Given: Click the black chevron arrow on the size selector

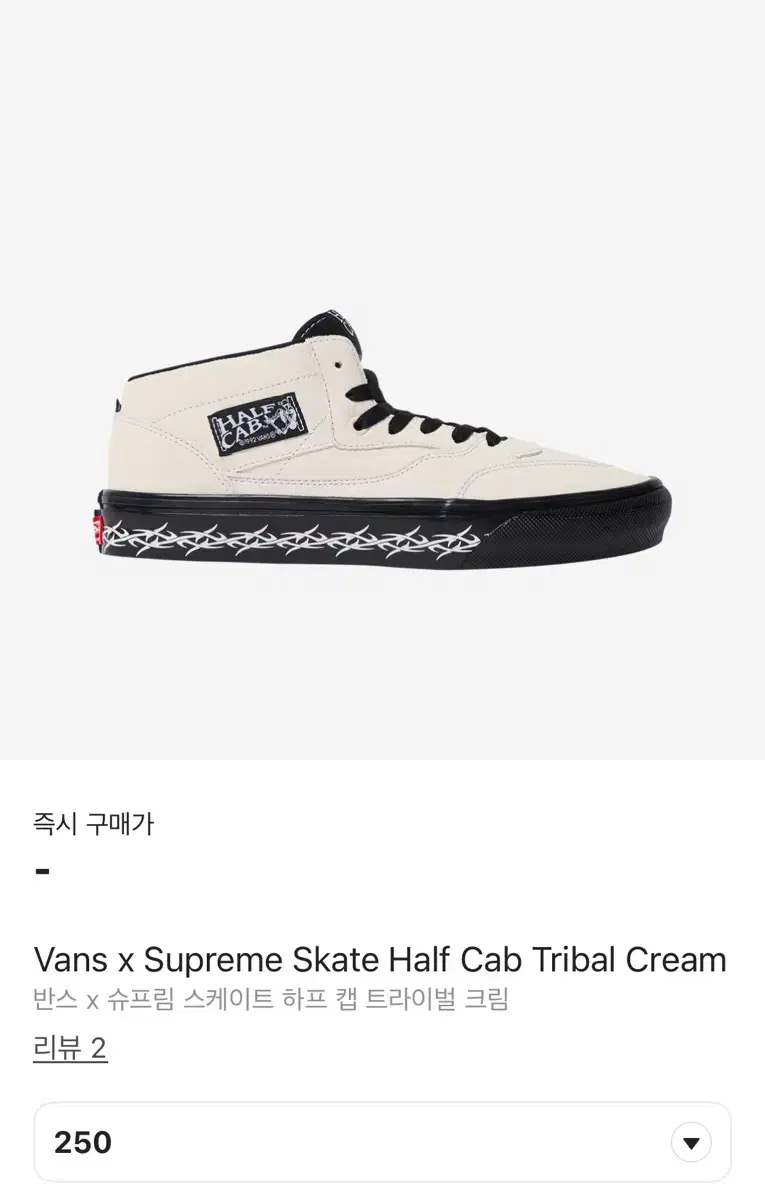Looking at the screenshot, I should pos(690,1141).
